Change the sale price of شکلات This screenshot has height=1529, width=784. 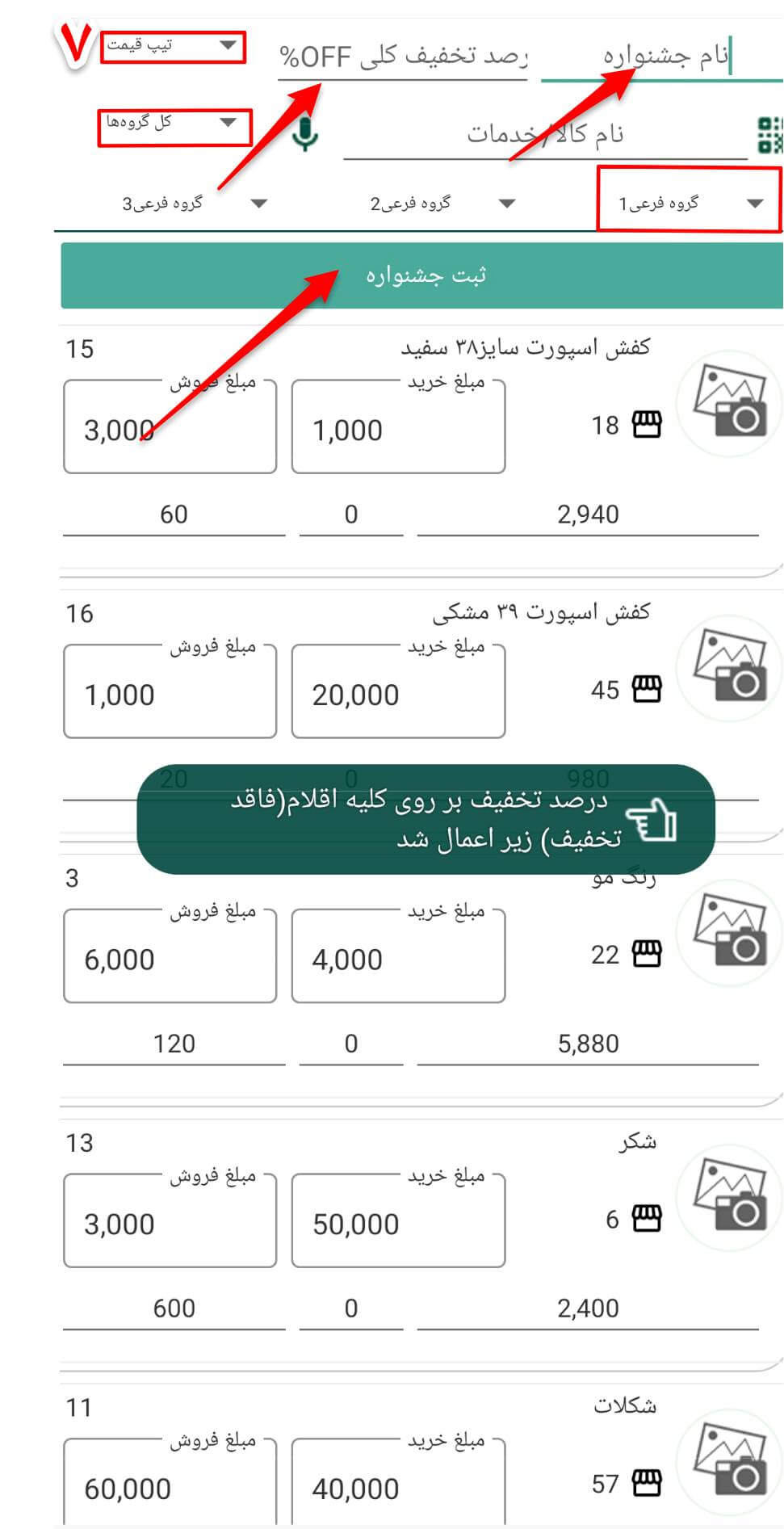click(170, 1488)
